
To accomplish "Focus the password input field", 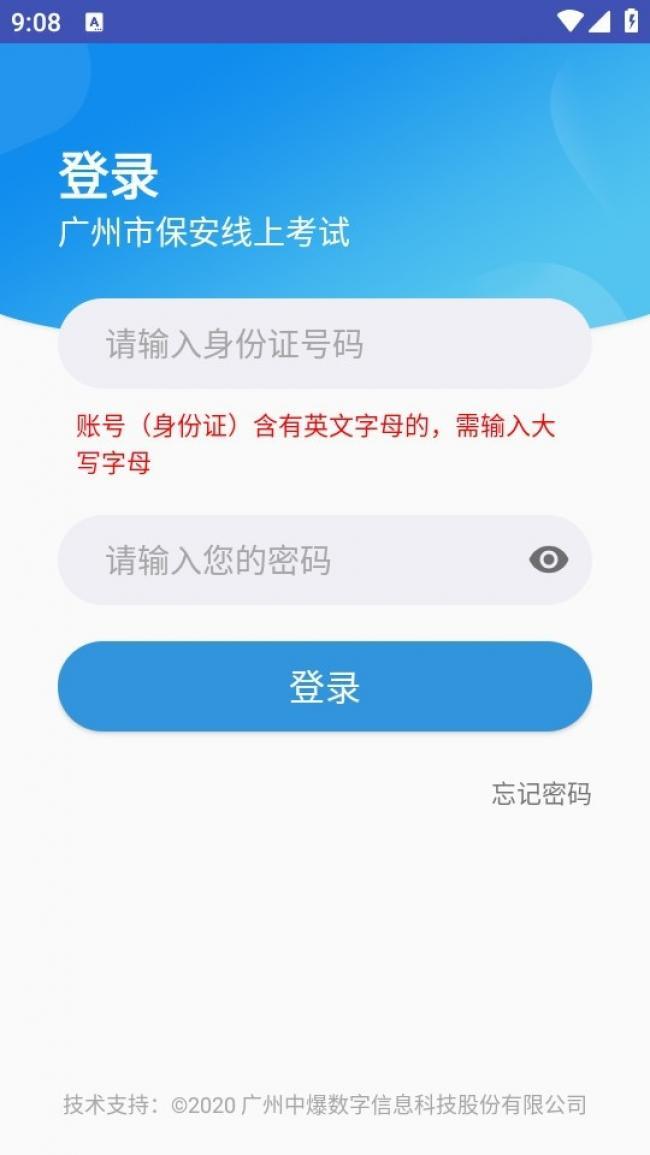I will tap(290, 560).
